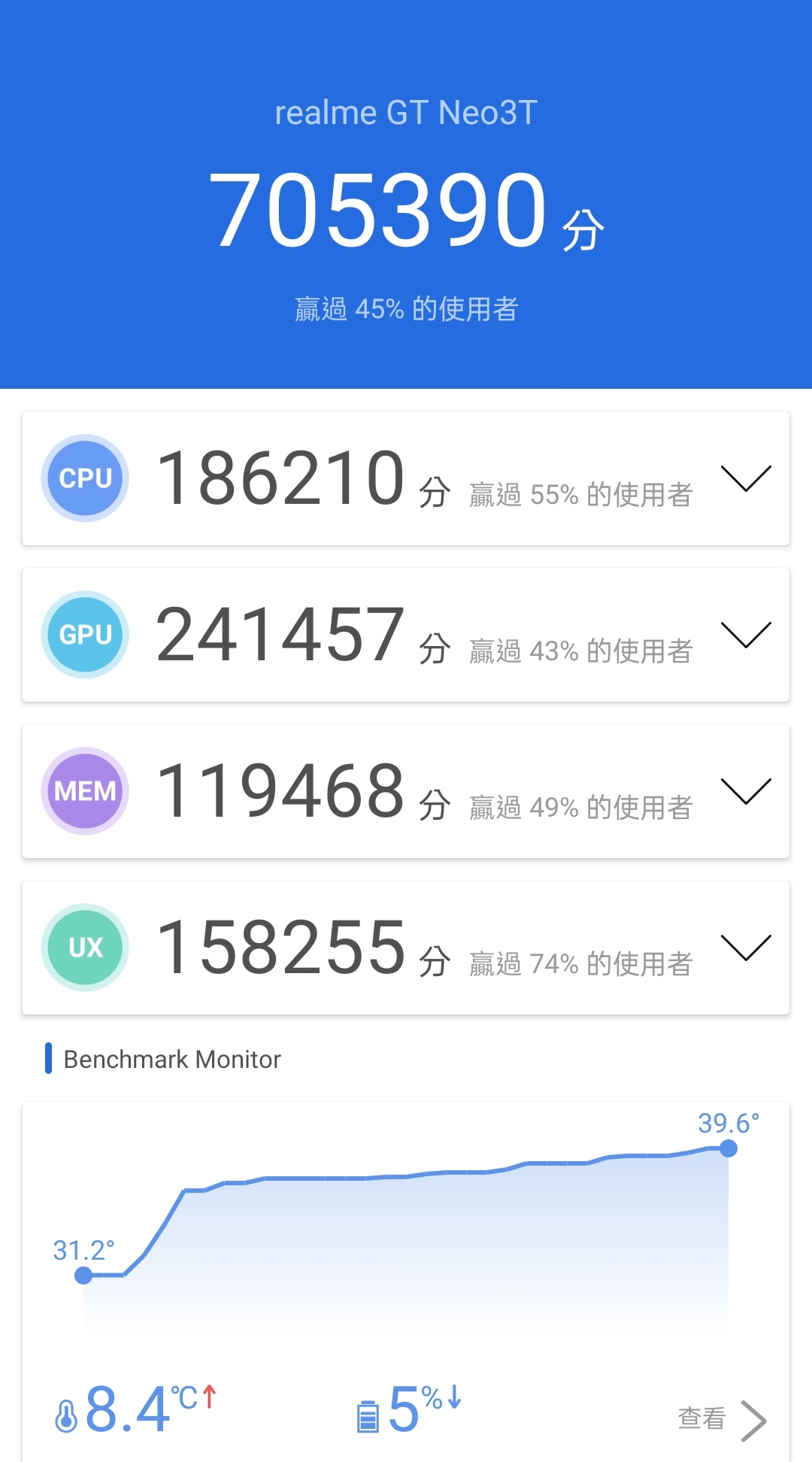Expand the UX score breakdown
Image resolution: width=812 pixels, height=1462 pixels.
pyautogui.click(x=745, y=948)
